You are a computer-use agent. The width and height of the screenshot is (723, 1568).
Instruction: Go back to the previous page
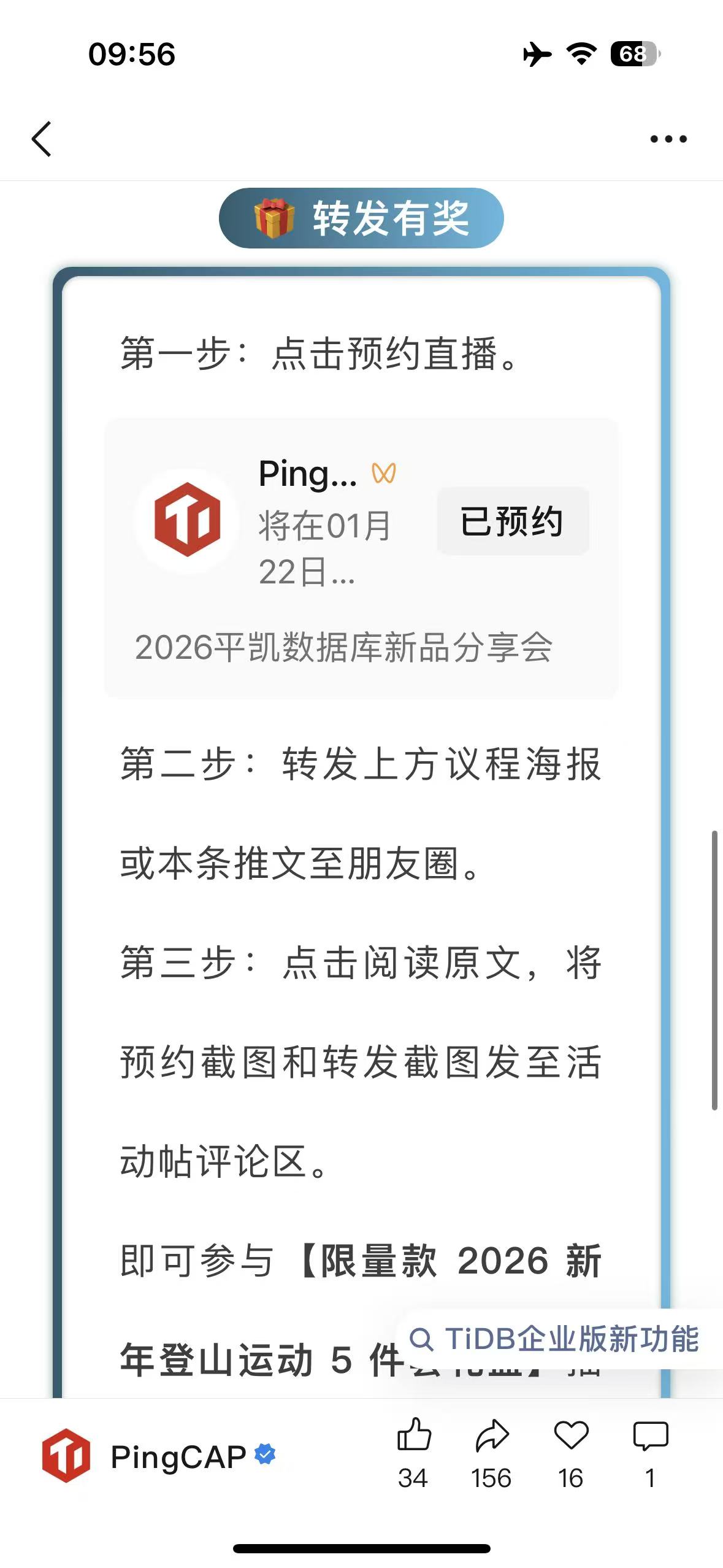tap(42, 139)
